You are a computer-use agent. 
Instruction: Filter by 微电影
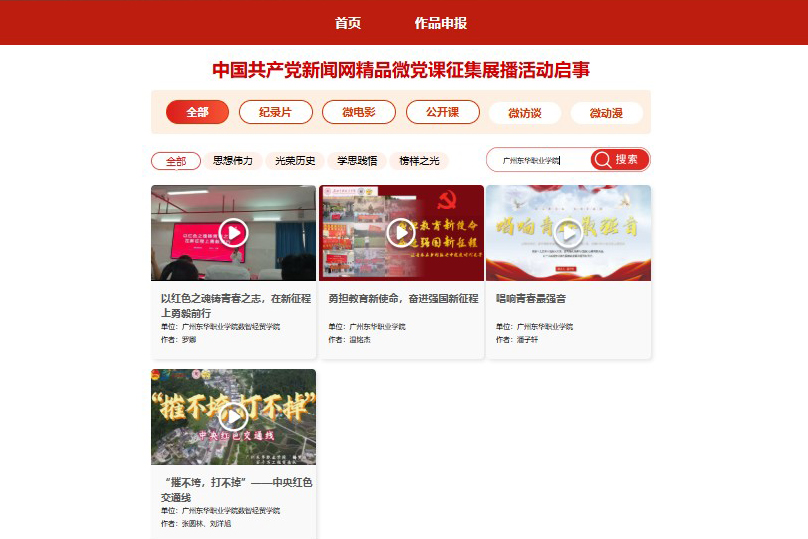(359, 112)
